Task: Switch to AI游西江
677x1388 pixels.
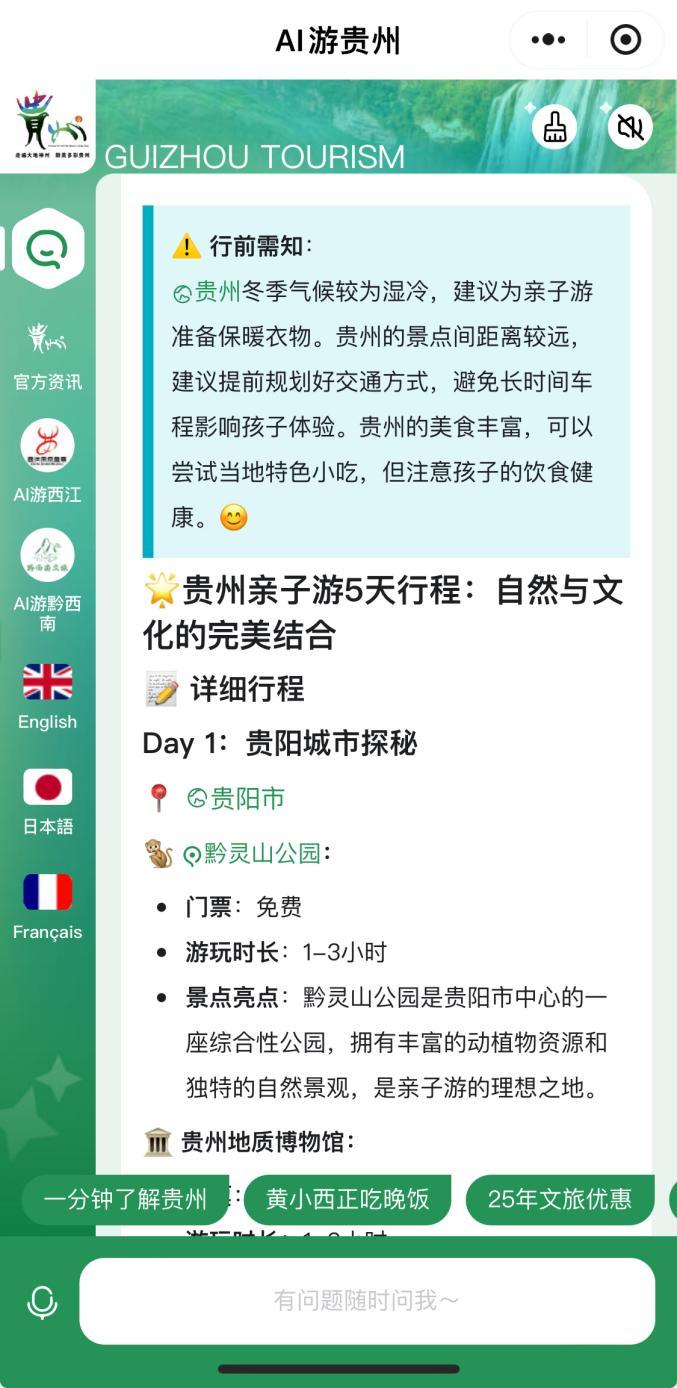Action: coord(47,462)
